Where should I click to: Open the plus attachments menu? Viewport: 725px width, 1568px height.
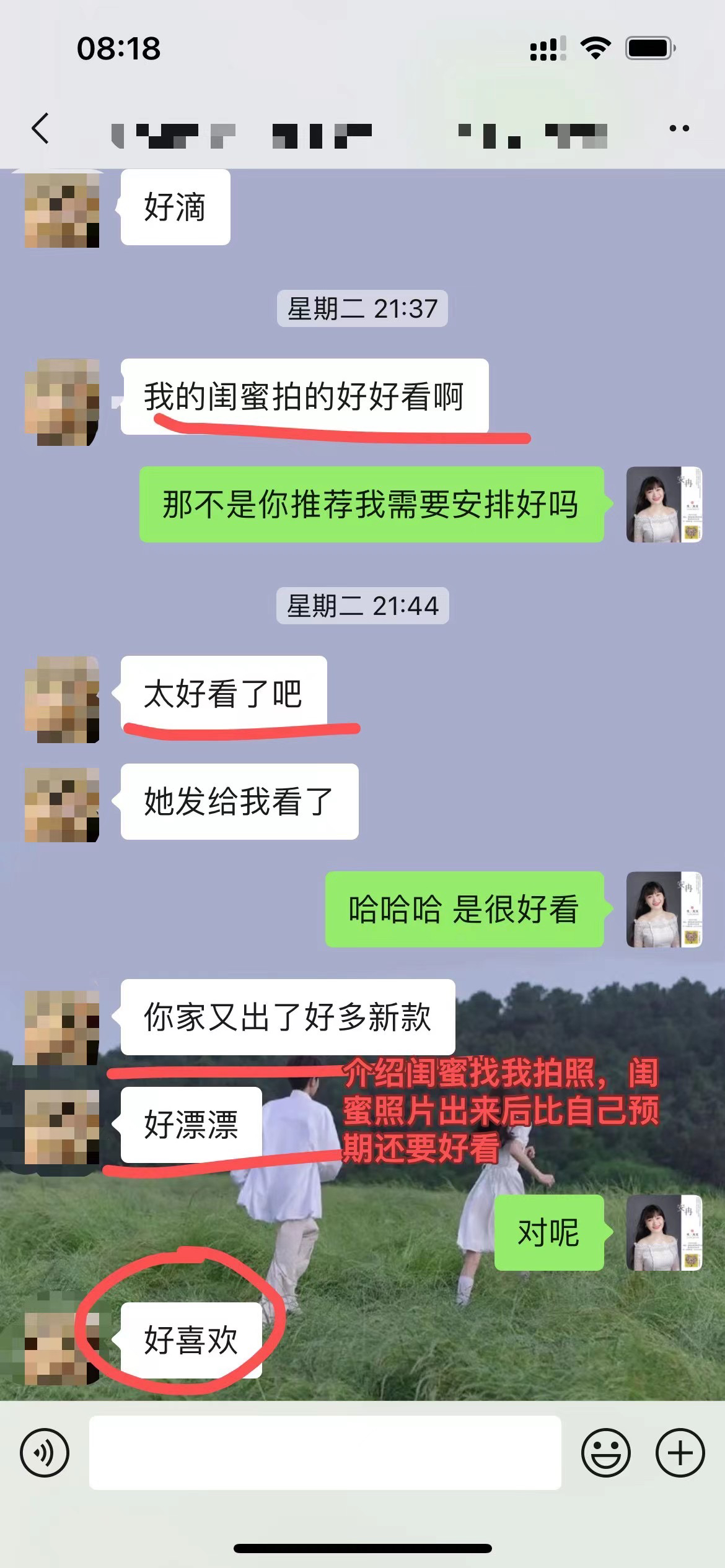[x=680, y=1452]
